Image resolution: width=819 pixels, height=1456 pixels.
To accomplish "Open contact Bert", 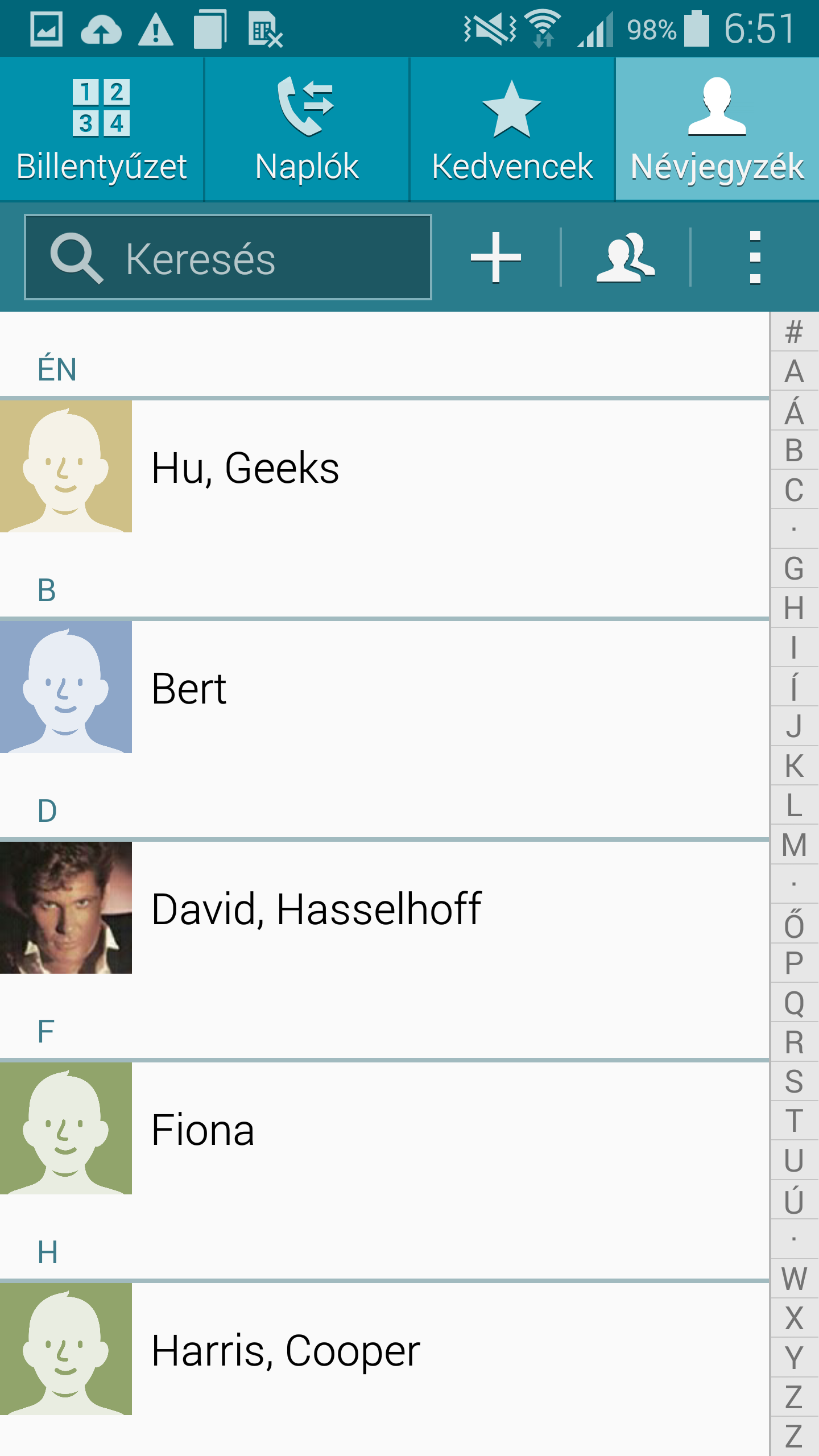I will click(384, 687).
